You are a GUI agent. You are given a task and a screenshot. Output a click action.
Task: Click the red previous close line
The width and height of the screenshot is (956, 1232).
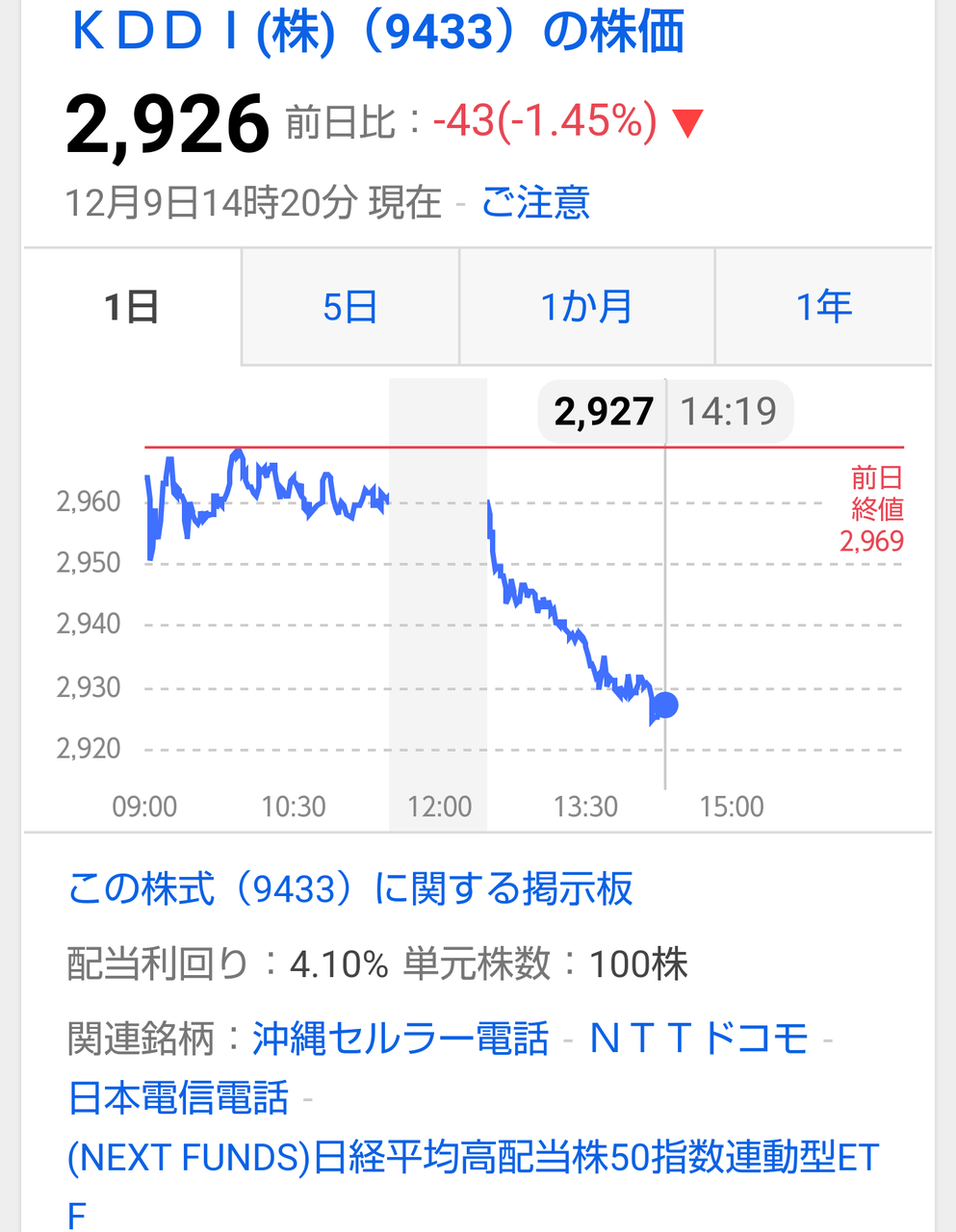click(x=525, y=448)
